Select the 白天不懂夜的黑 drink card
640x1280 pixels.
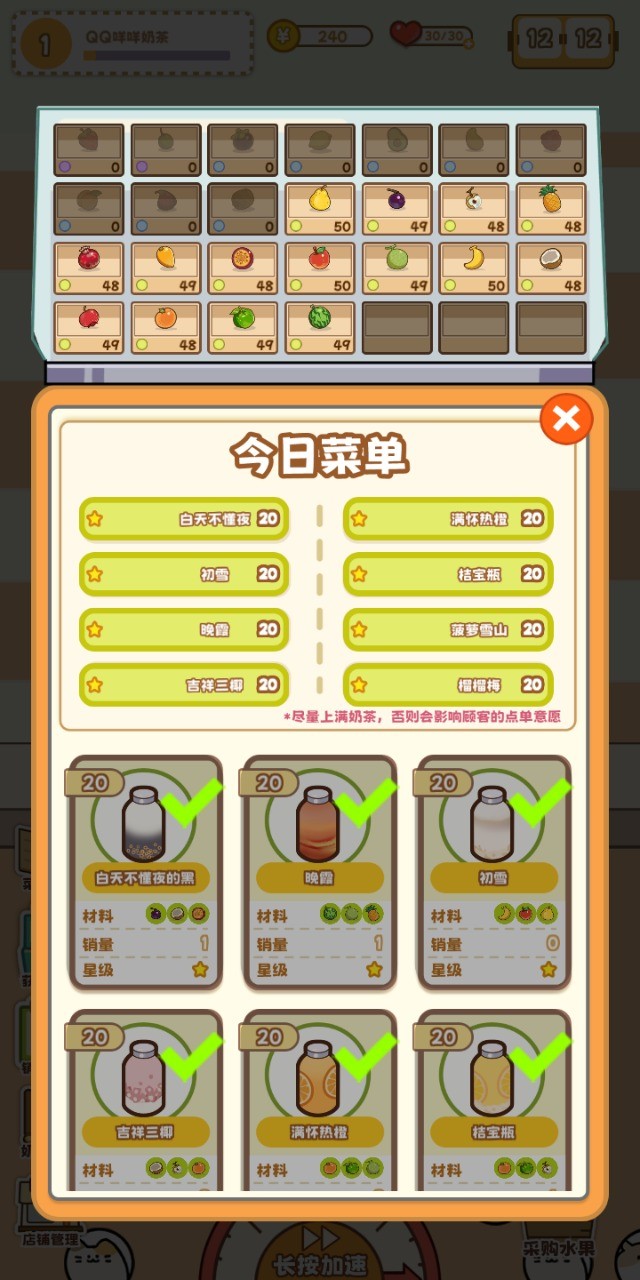(145, 872)
